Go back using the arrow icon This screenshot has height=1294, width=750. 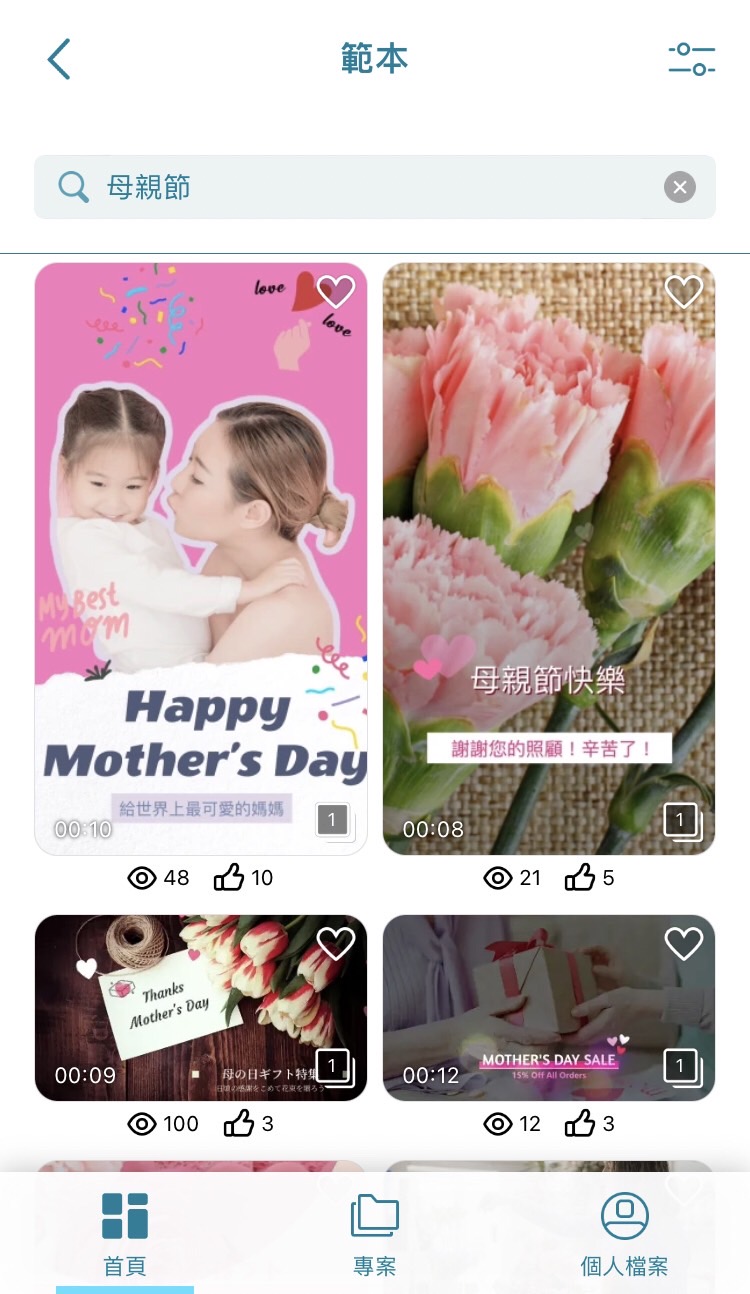click(x=59, y=59)
